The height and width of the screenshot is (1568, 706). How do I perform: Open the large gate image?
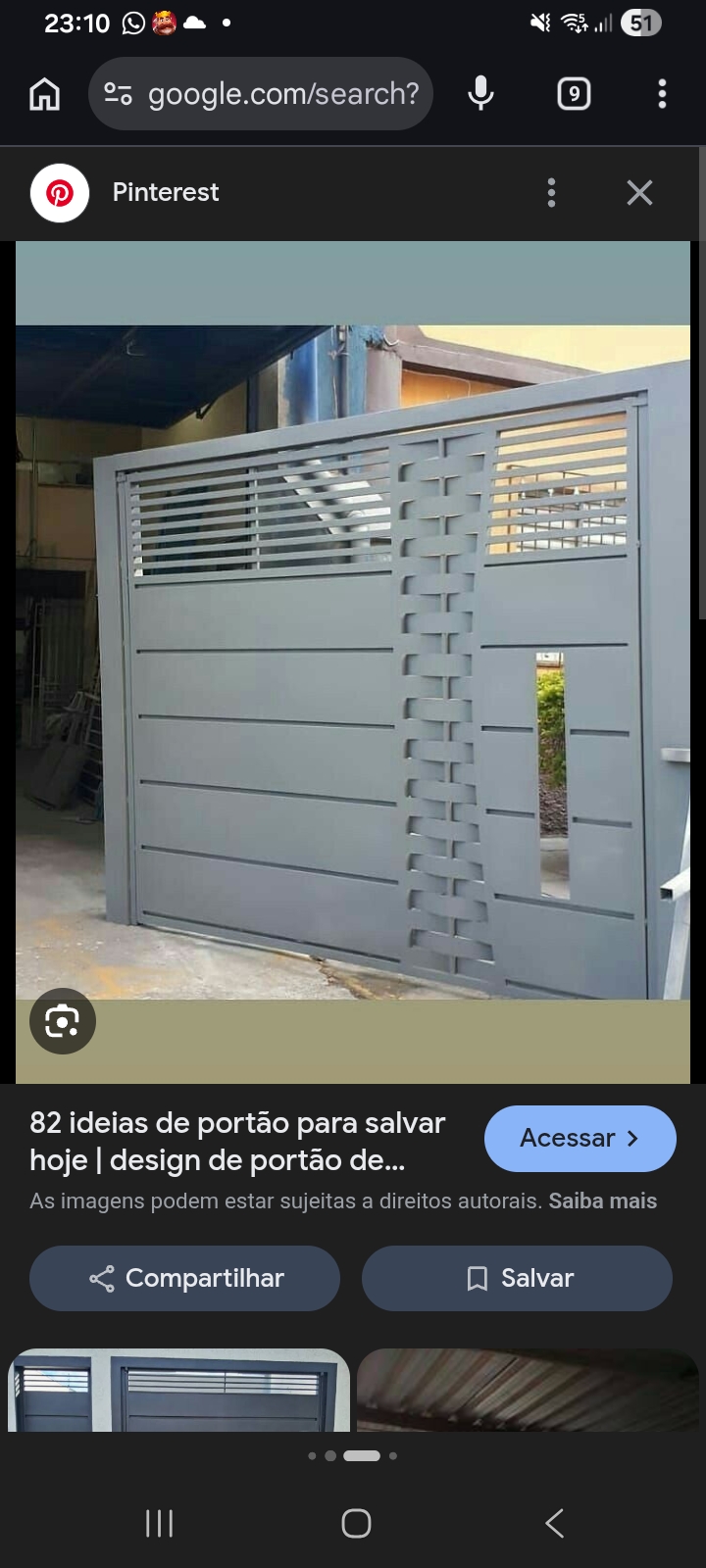(353, 661)
